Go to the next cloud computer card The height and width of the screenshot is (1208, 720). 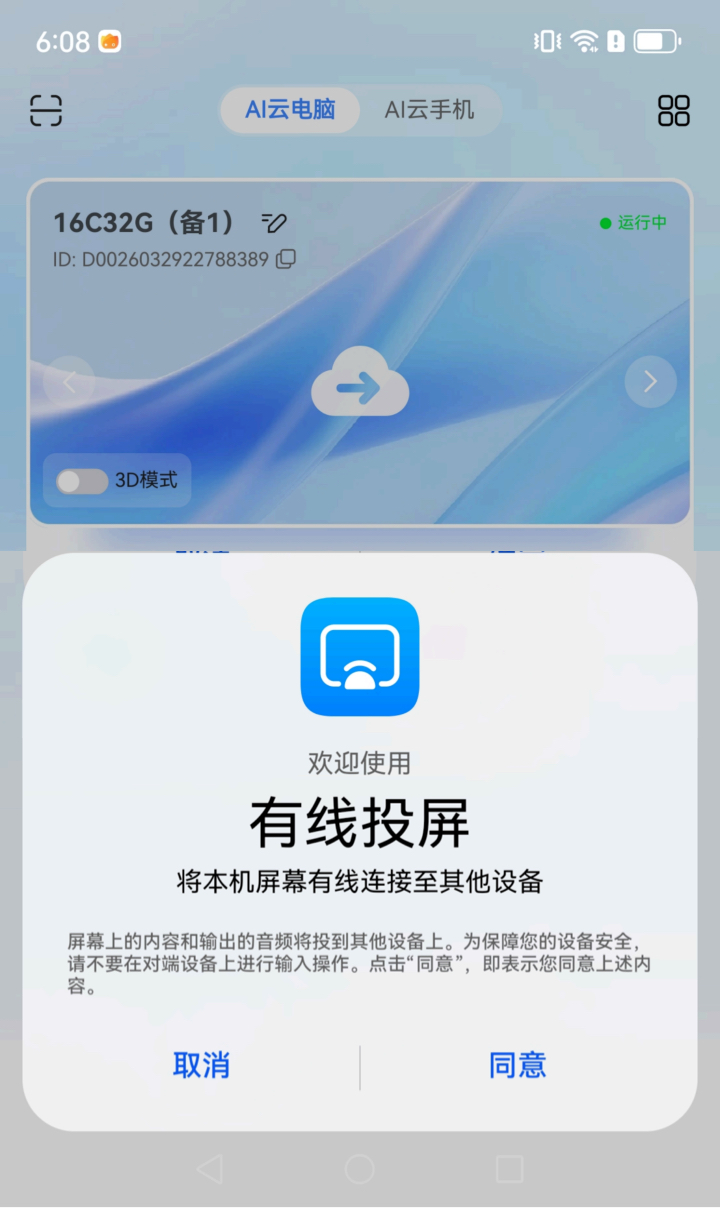pyautogui.click(x=650, y=381)
